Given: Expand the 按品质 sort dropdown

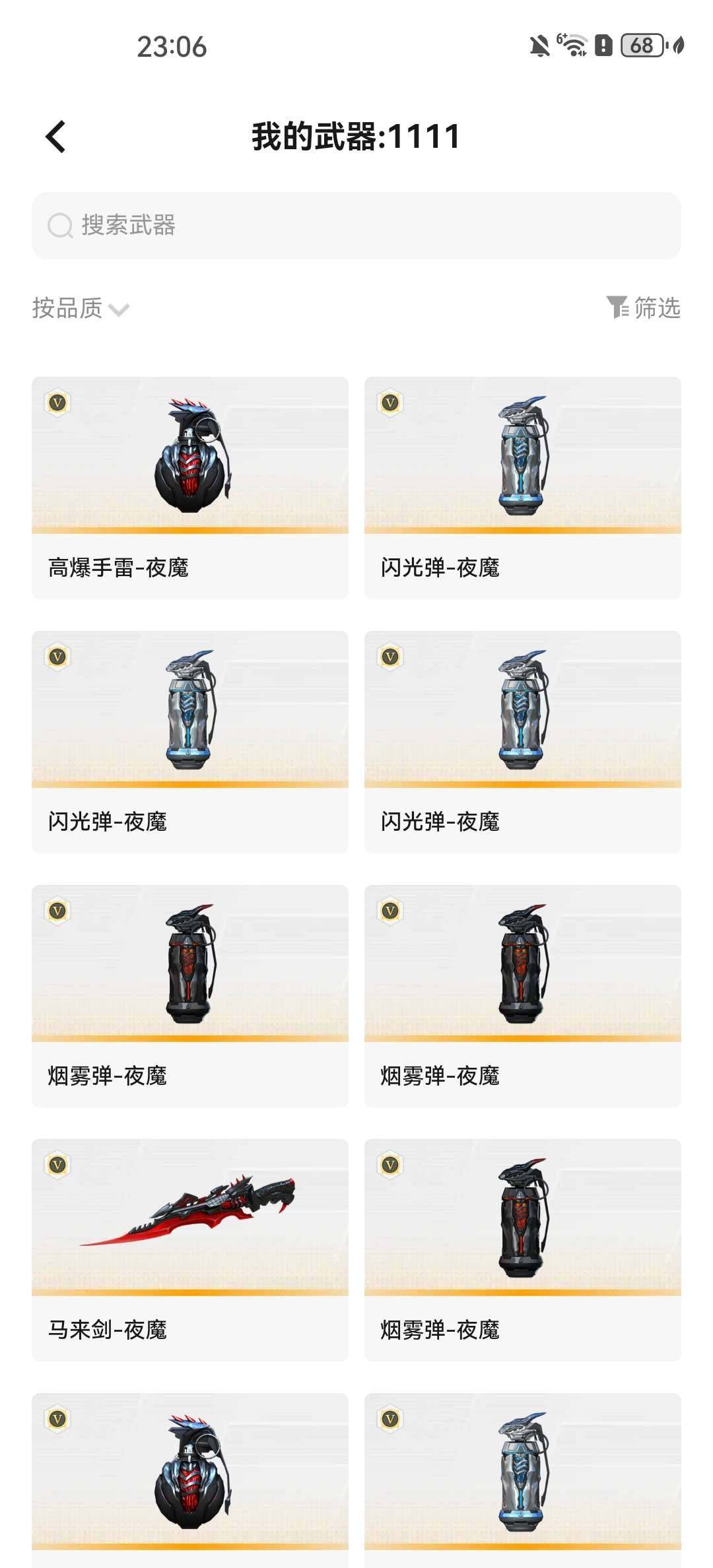Looking at the screenshot, I should pyautogui.click(x=79, y=308).
